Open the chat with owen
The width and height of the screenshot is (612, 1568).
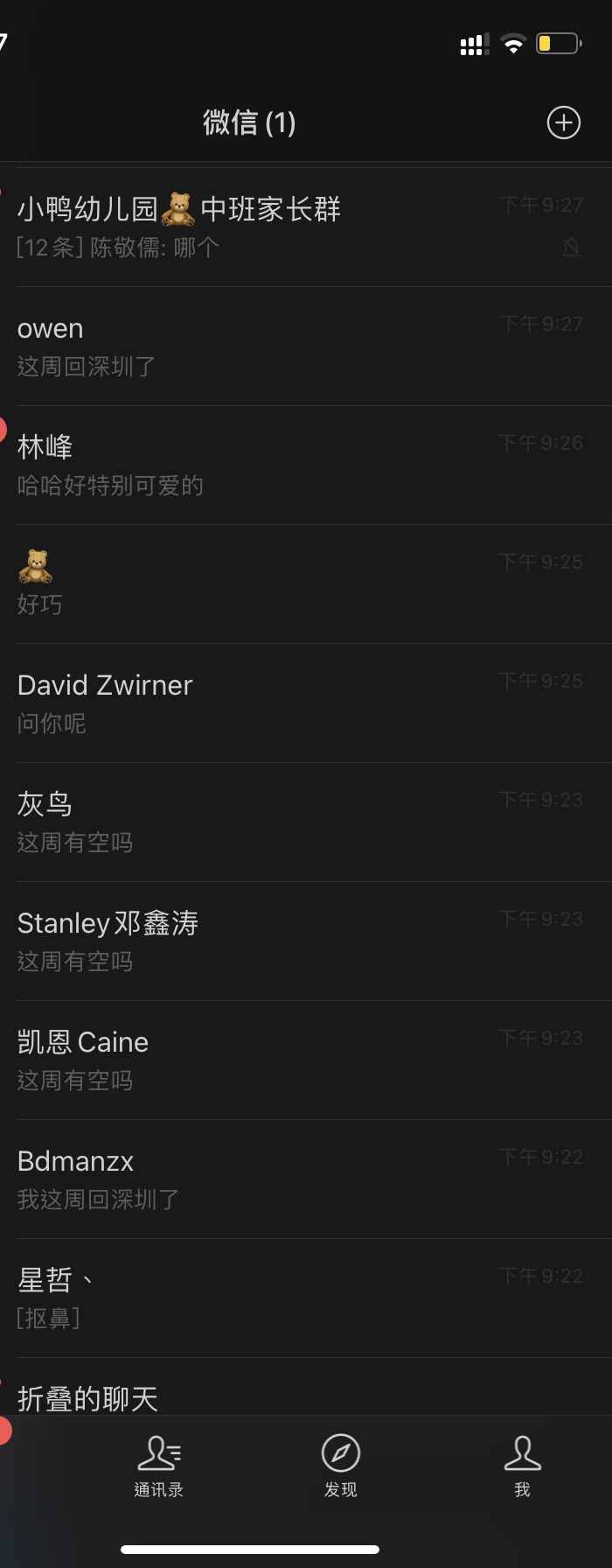tap(306, 346)
